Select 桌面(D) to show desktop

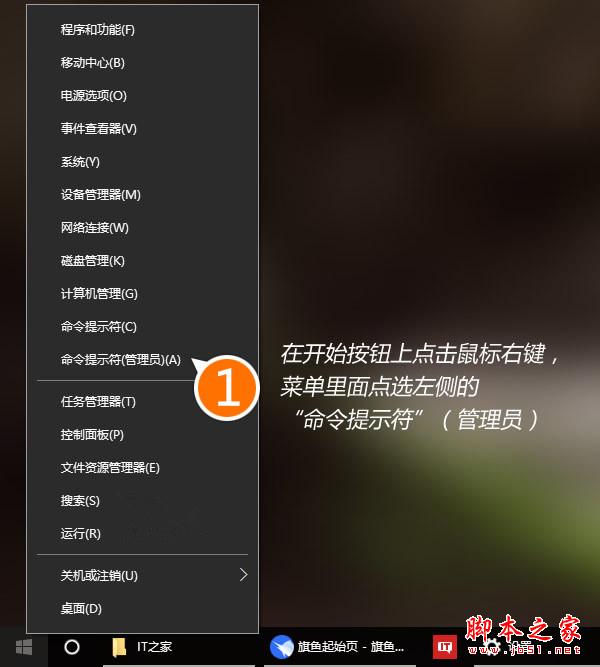(81, 609)
